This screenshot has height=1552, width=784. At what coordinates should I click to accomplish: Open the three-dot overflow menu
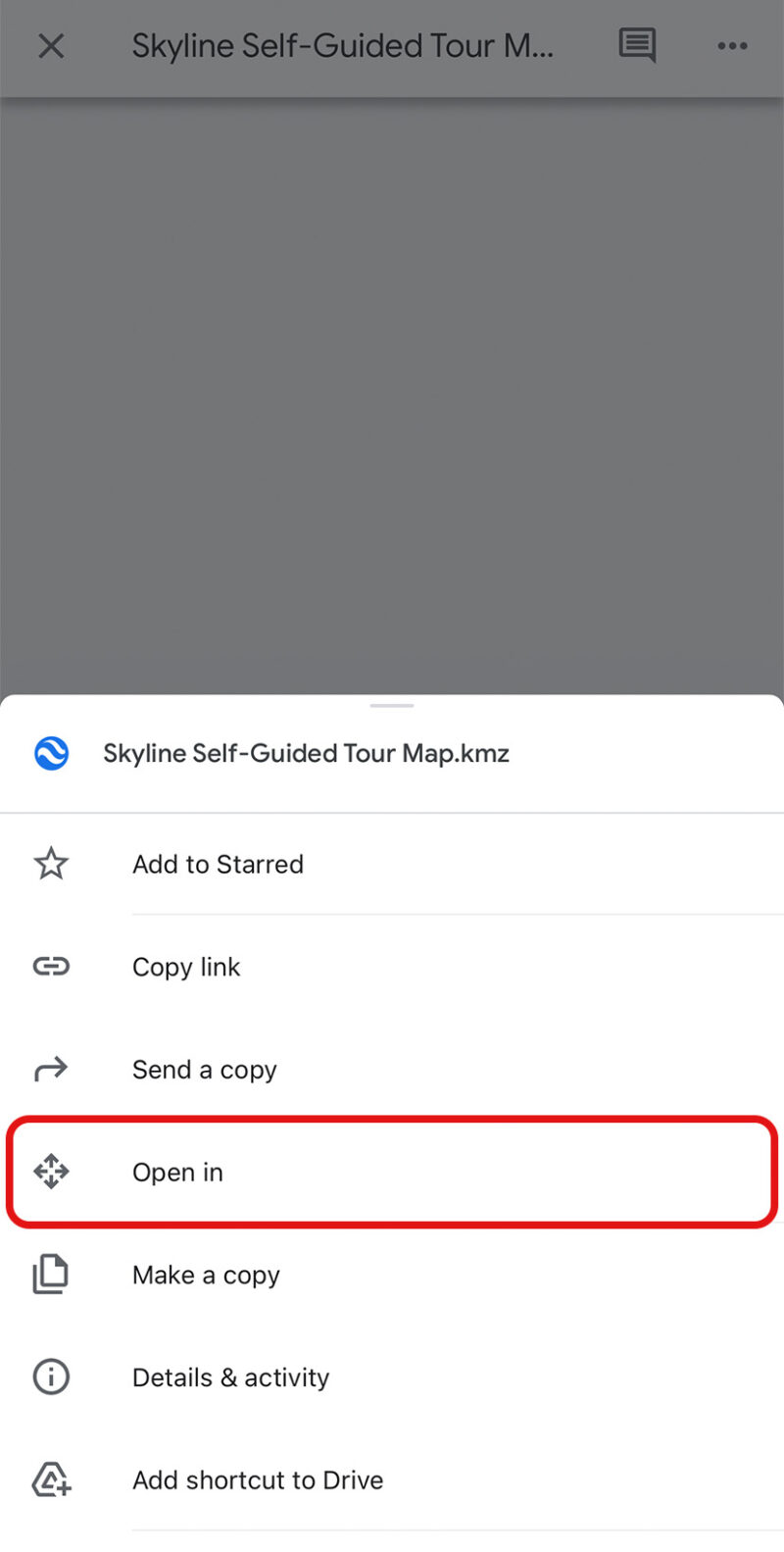(732, 46)
